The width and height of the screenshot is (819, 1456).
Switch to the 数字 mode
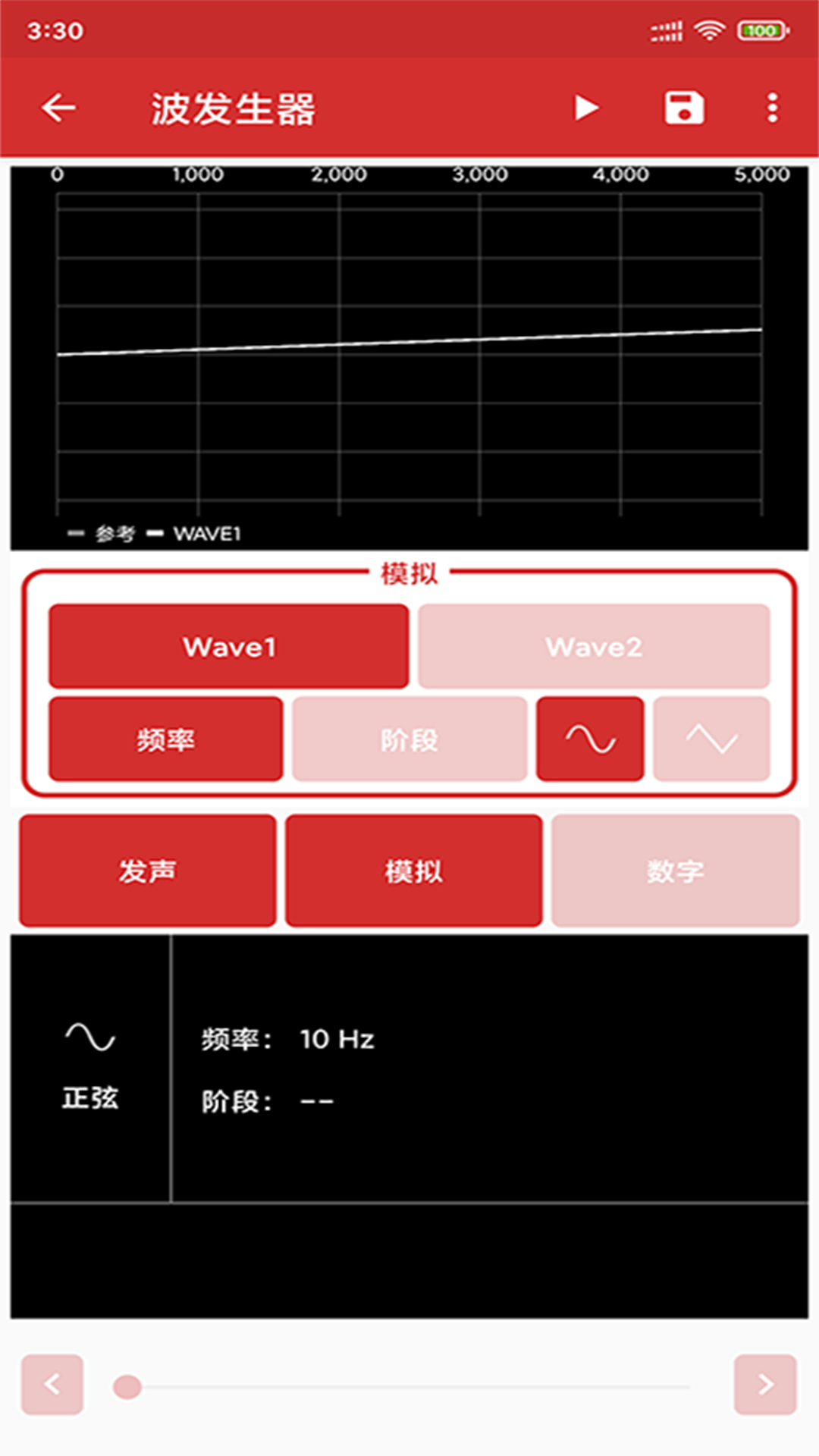click(675, 871)
